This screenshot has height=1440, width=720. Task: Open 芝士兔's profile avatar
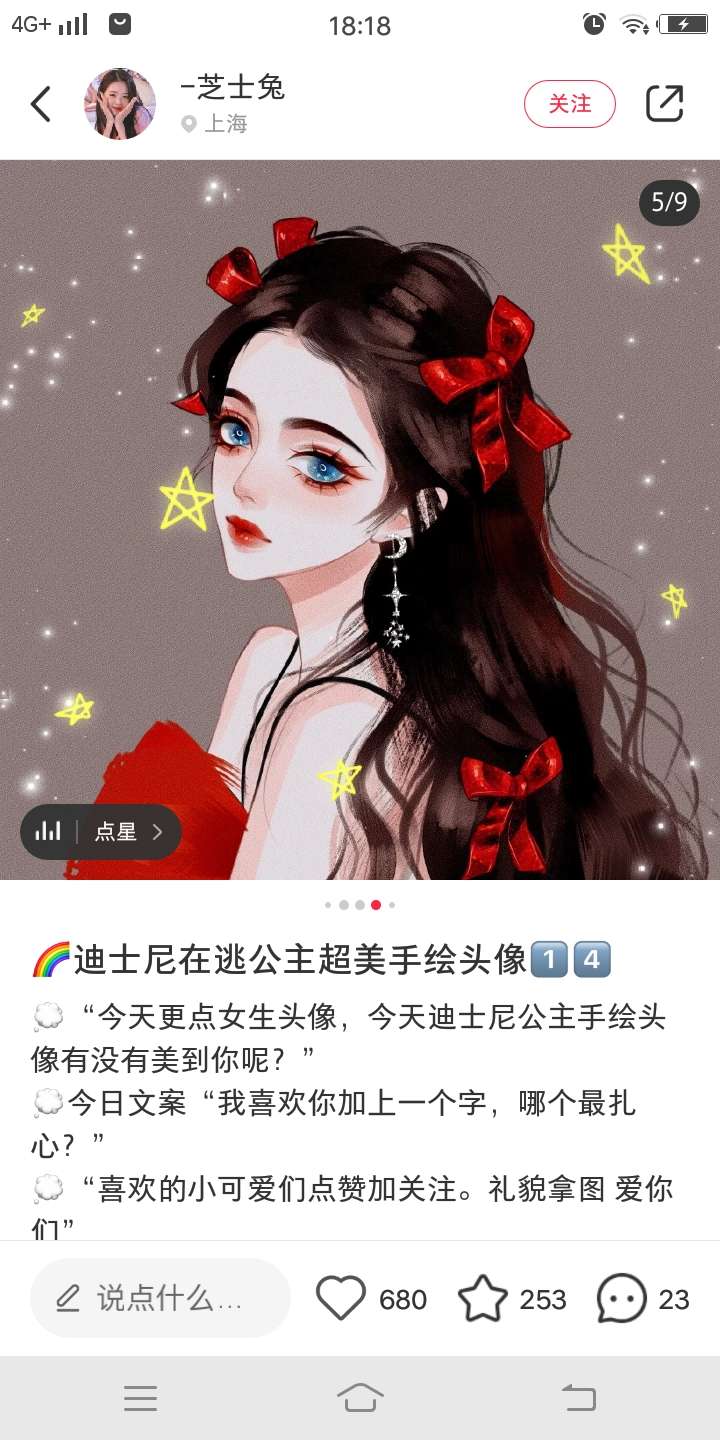pos(120,104)
